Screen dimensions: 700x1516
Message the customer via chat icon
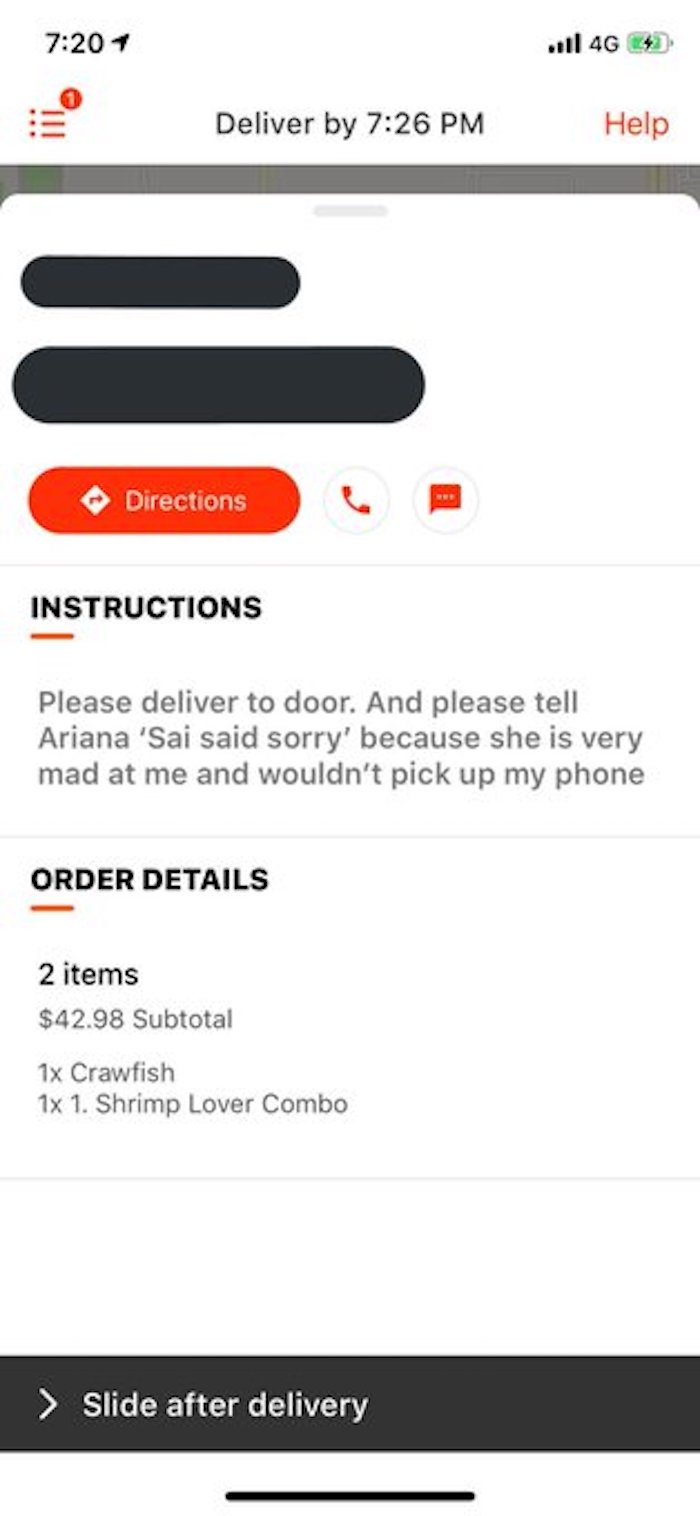point(445,500)
